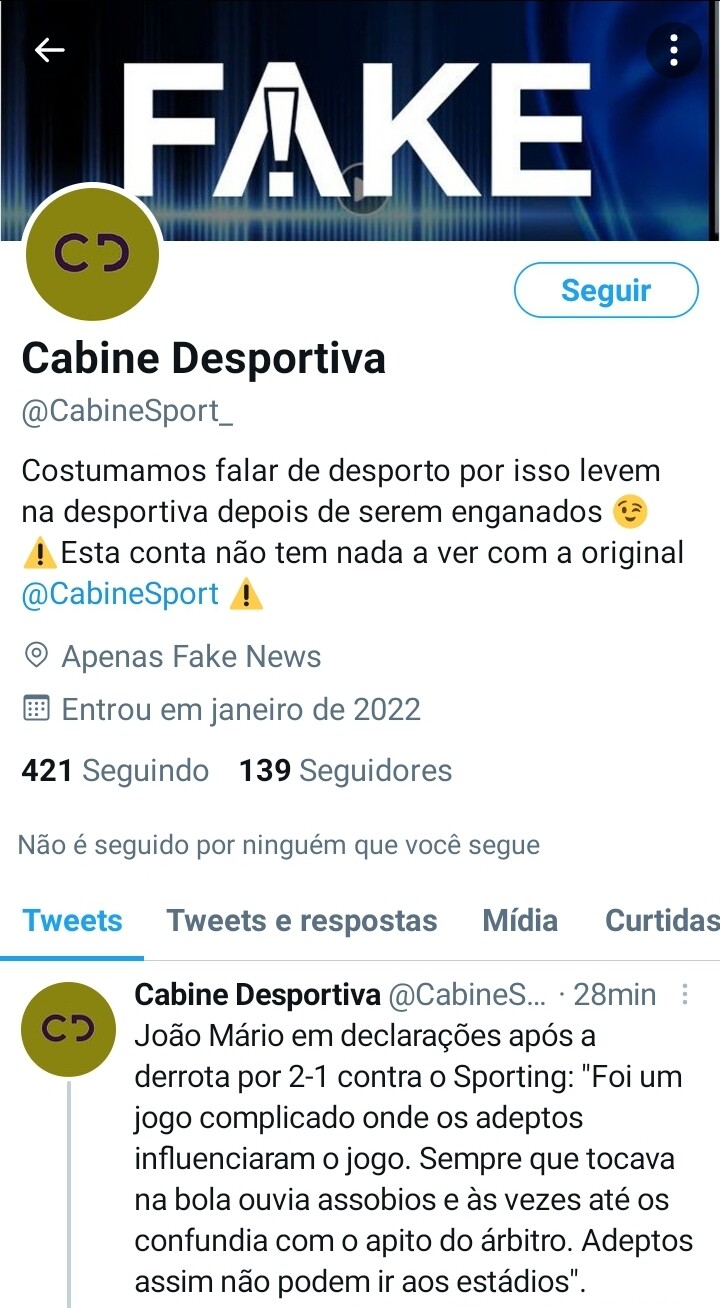Enlarge the profile avatar picture

click(92, 254)
